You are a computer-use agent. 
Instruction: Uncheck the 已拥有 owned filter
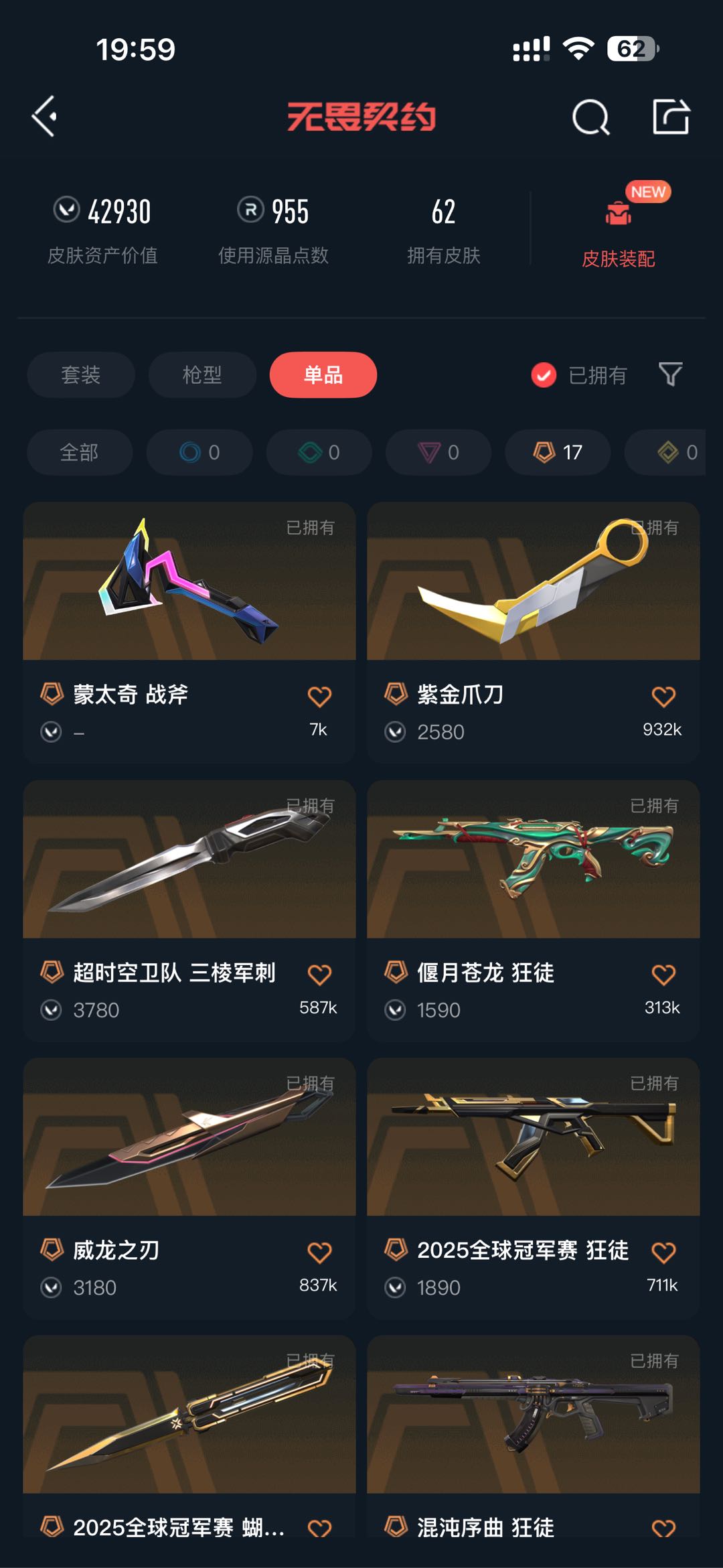pyautogui.click(x=579, y=375)
